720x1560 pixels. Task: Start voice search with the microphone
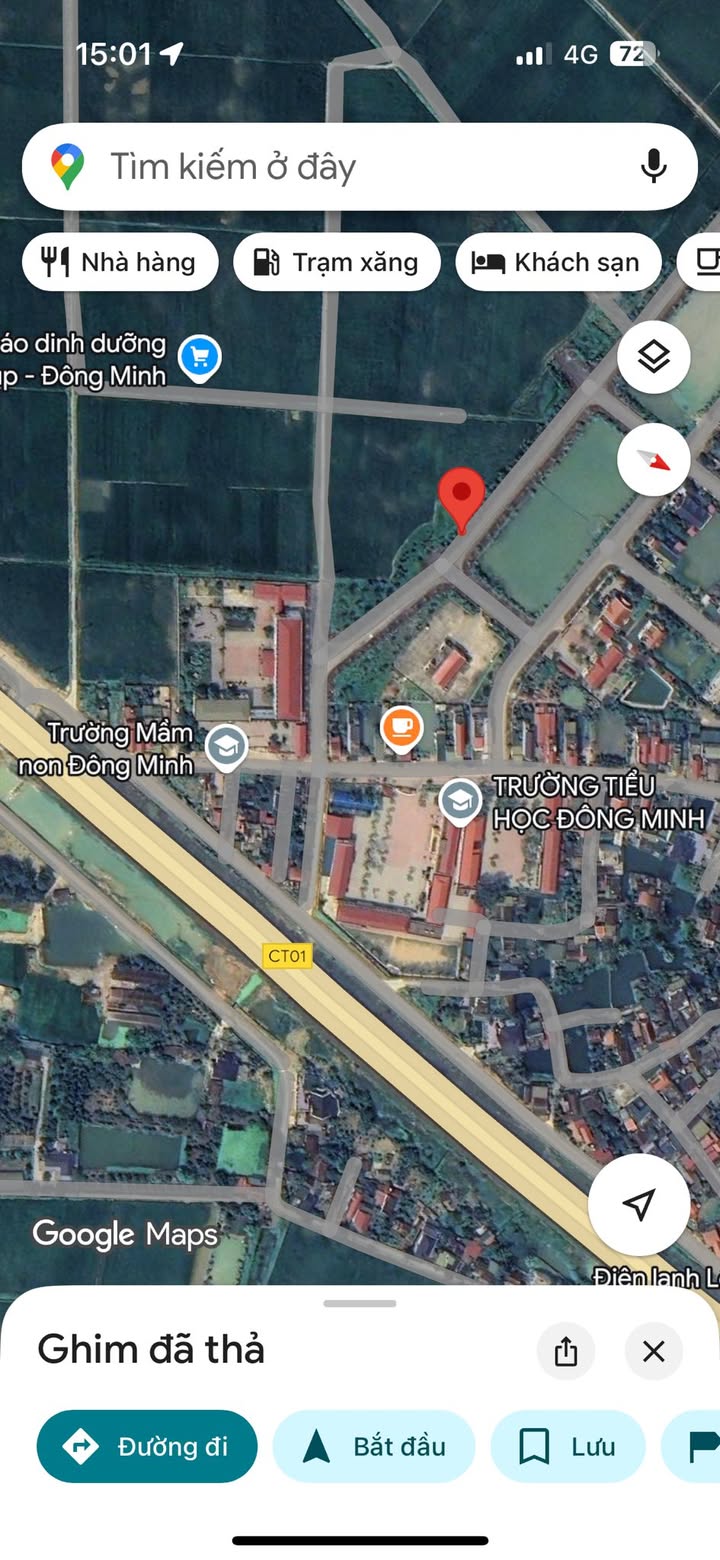coord(654,166)
